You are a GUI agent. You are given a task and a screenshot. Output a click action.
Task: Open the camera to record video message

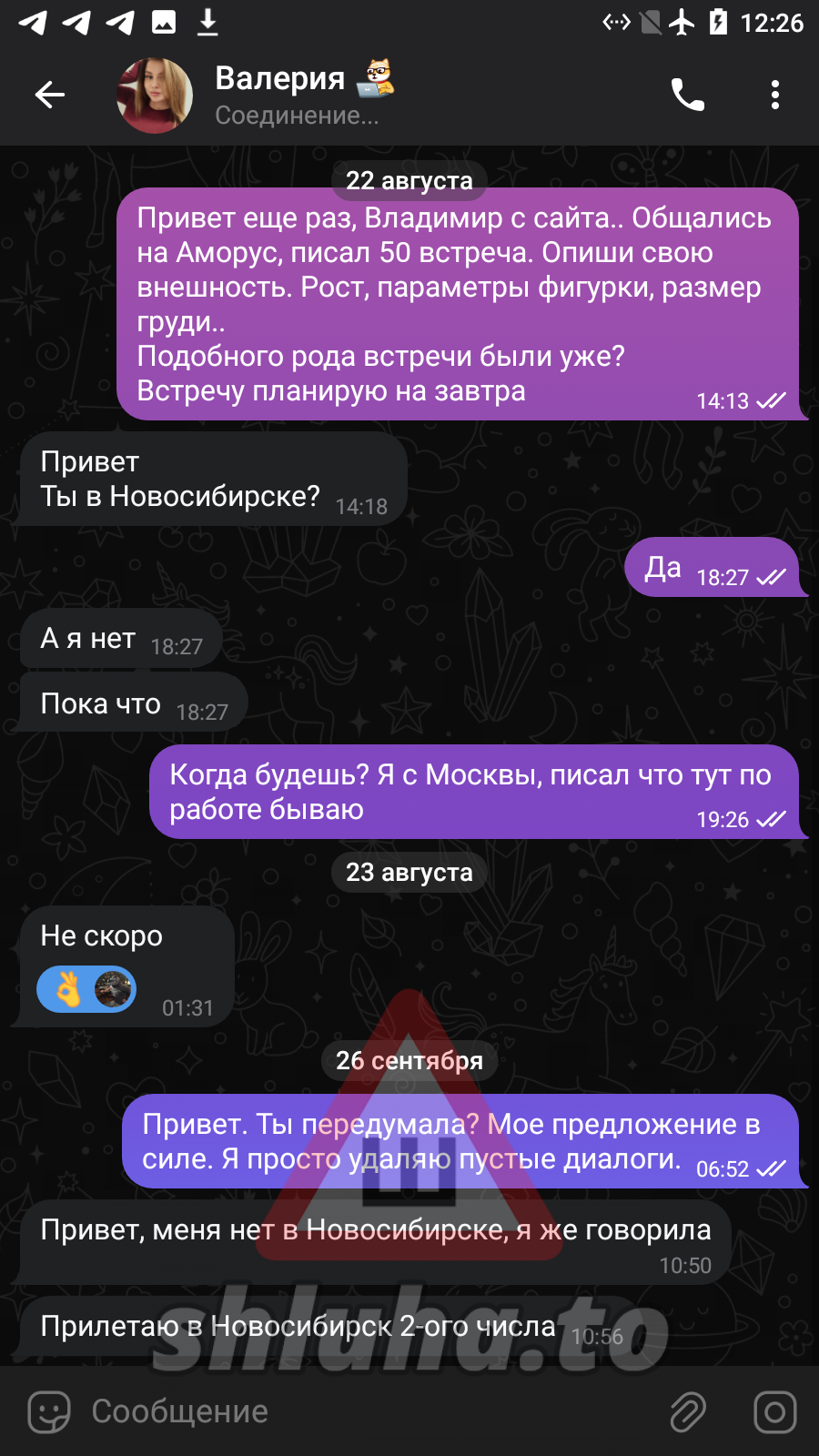[774, 1411]
